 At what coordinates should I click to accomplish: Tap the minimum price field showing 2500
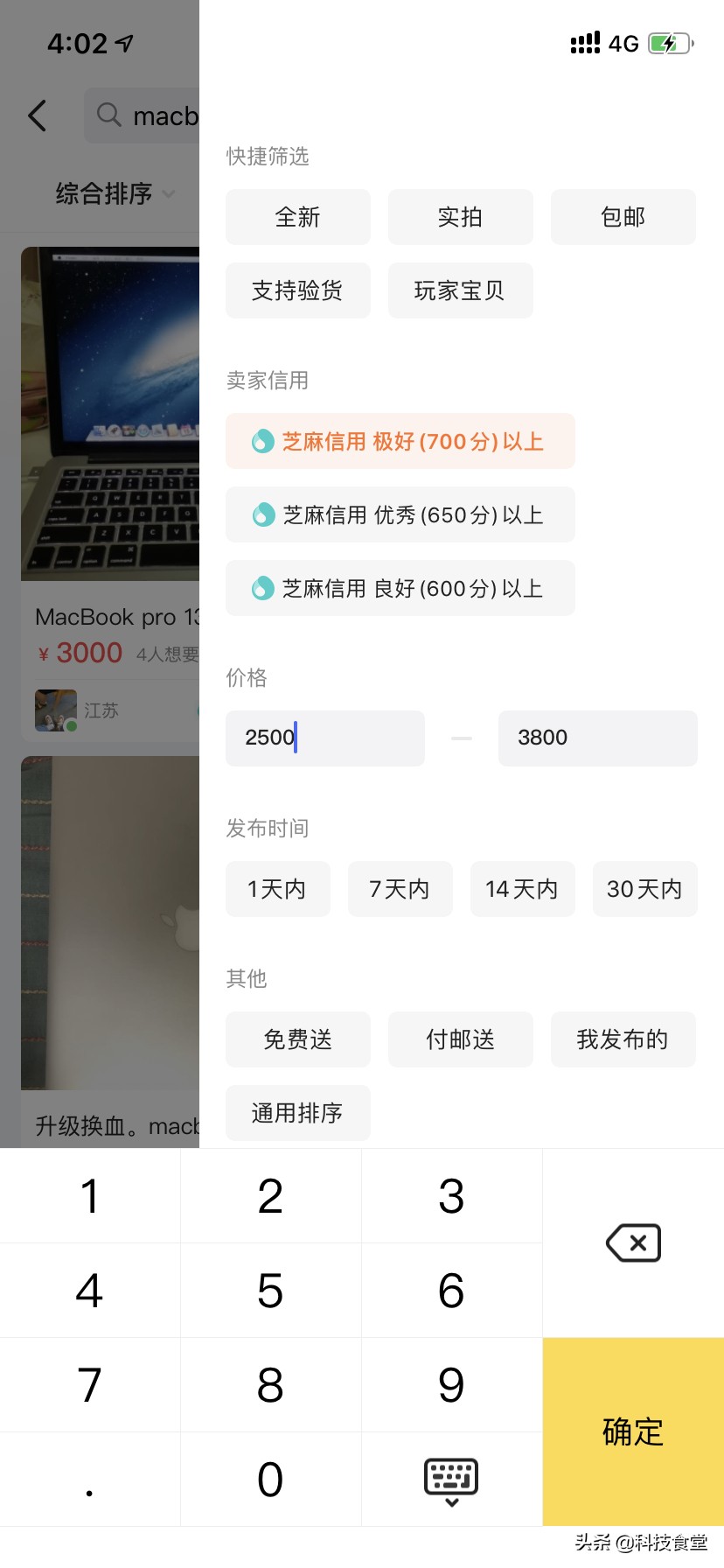coord(324,738)
